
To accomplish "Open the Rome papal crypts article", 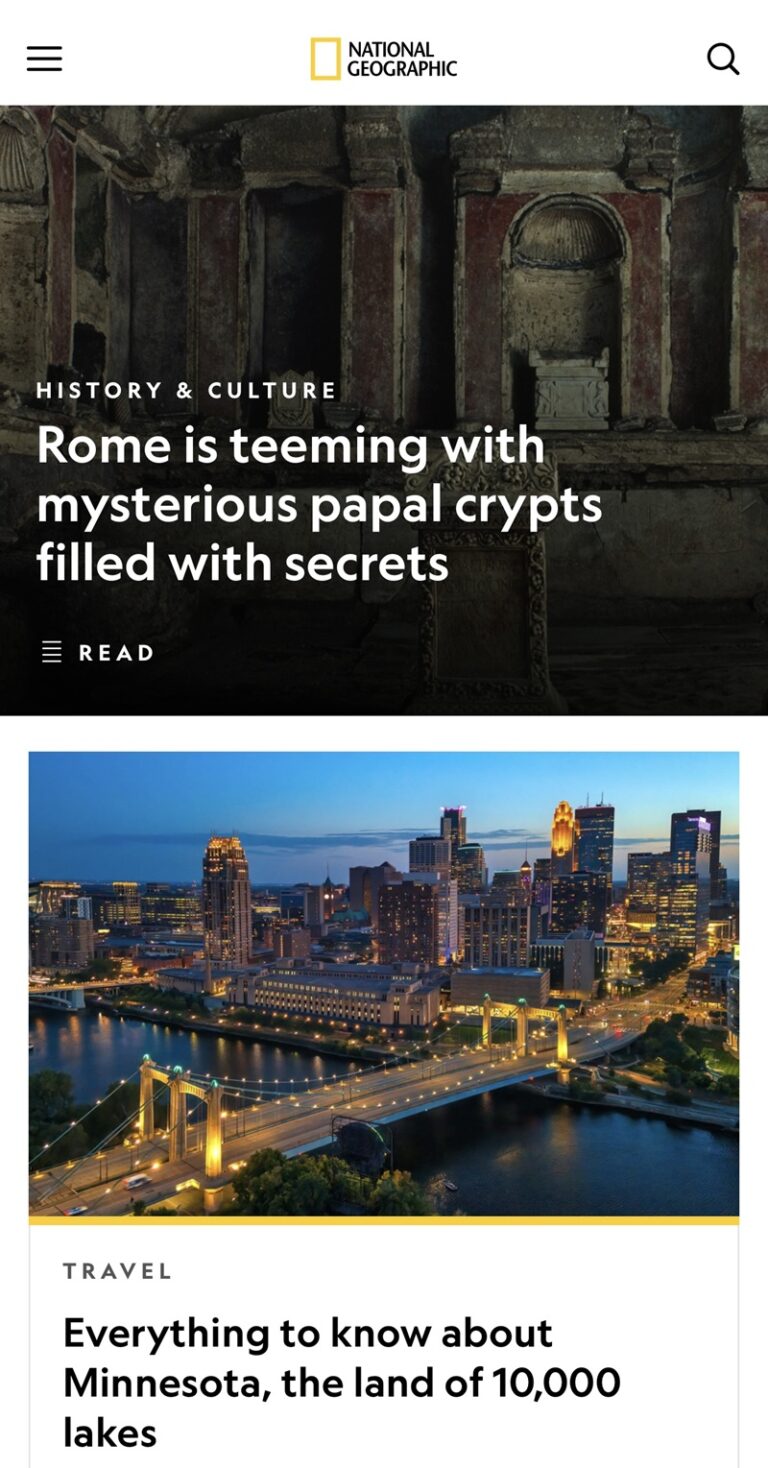I will (319, 504).
